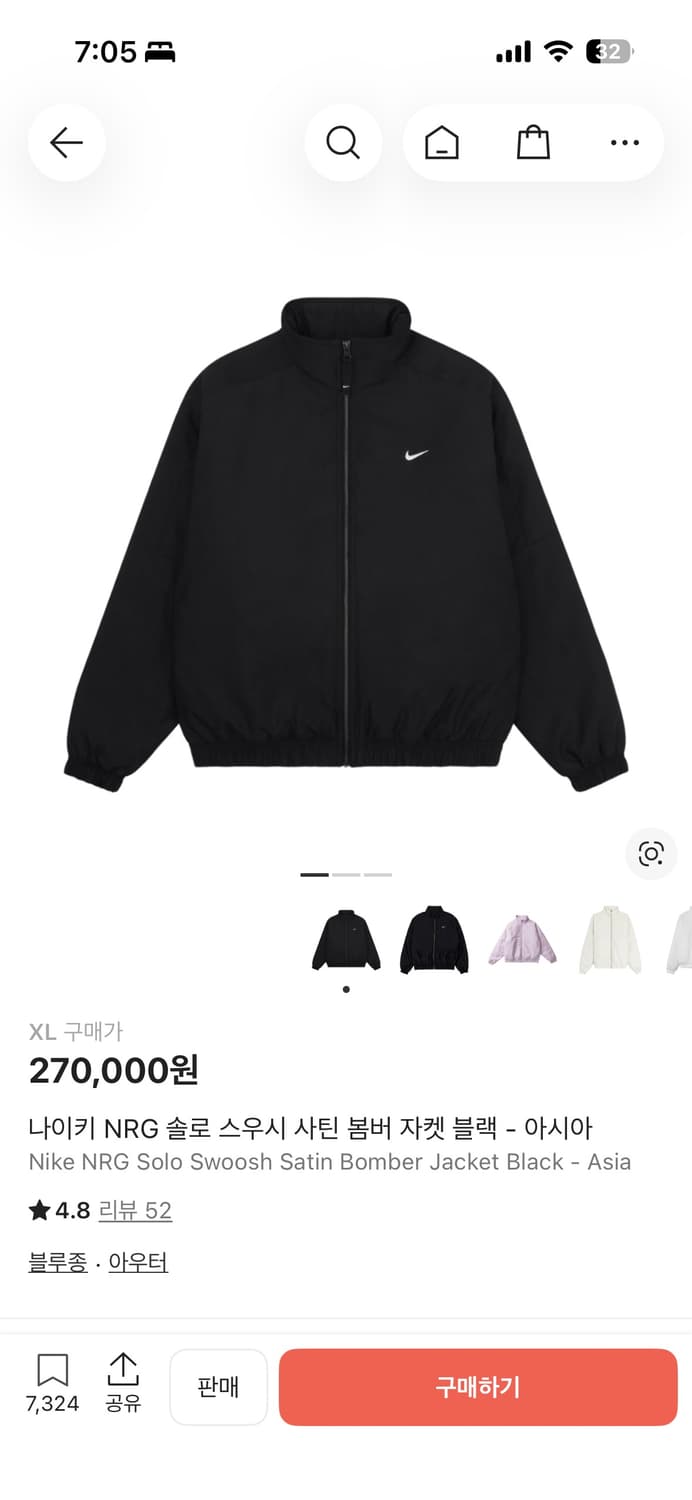Screen dimensions: 692x1500
Task: Open the shopping bag
Action: pyautogui.click(x=533, y=143)
